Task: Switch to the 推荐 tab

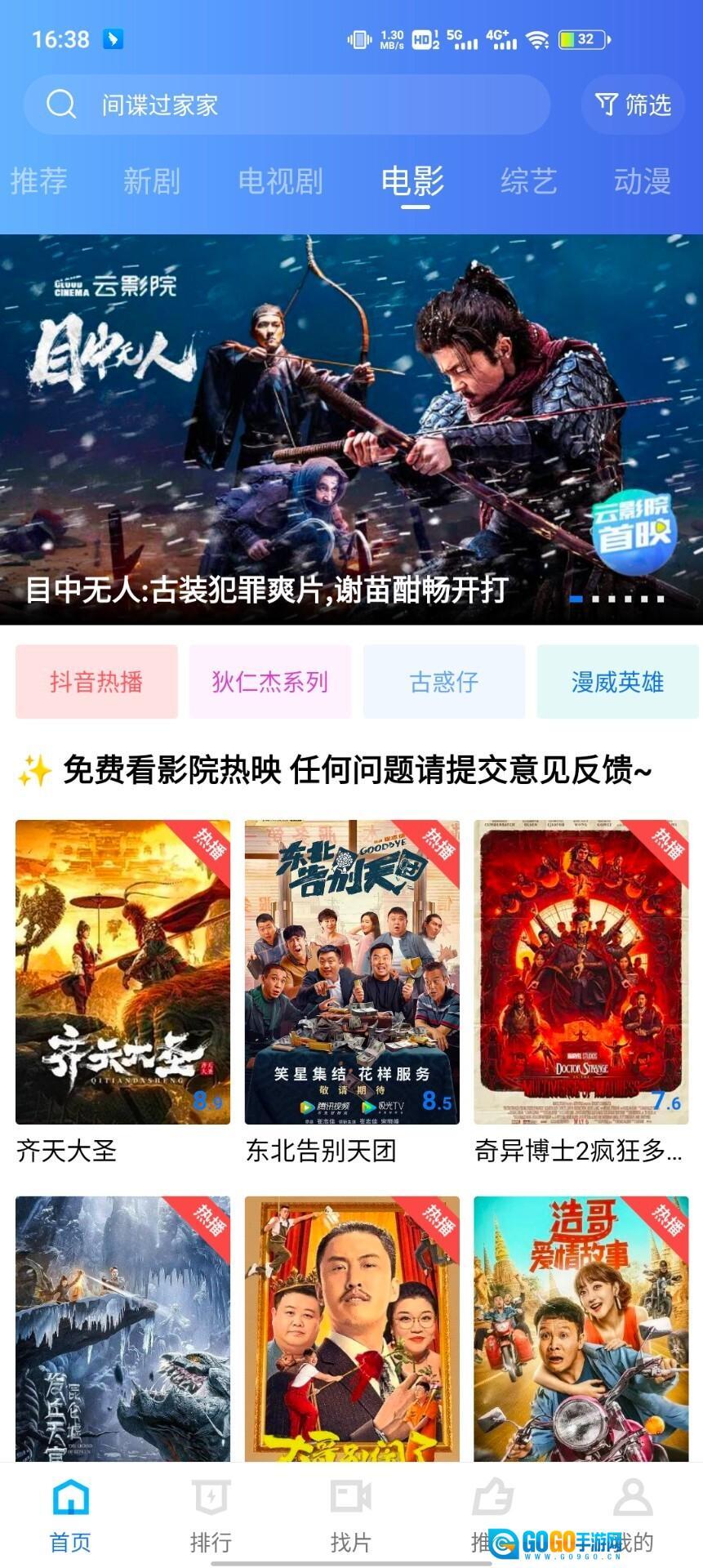Action: 38,180
